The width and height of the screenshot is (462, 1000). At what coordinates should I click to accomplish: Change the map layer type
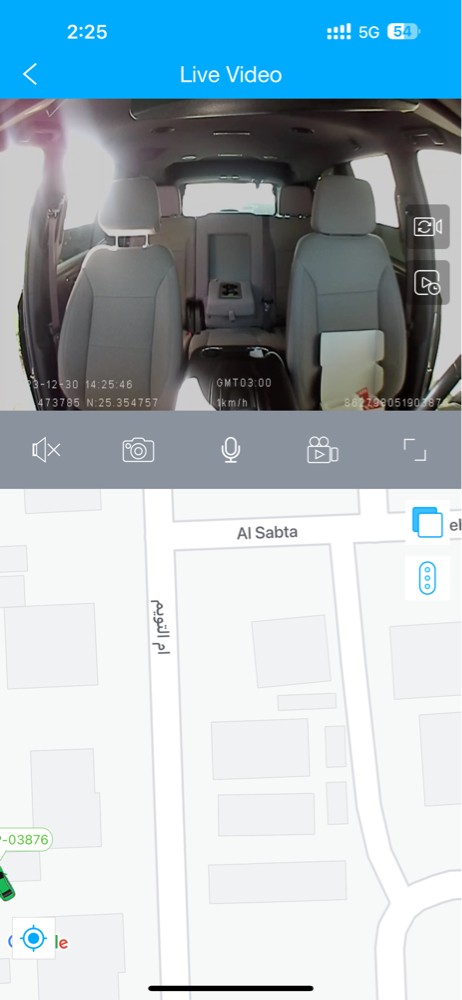point(427,522)
